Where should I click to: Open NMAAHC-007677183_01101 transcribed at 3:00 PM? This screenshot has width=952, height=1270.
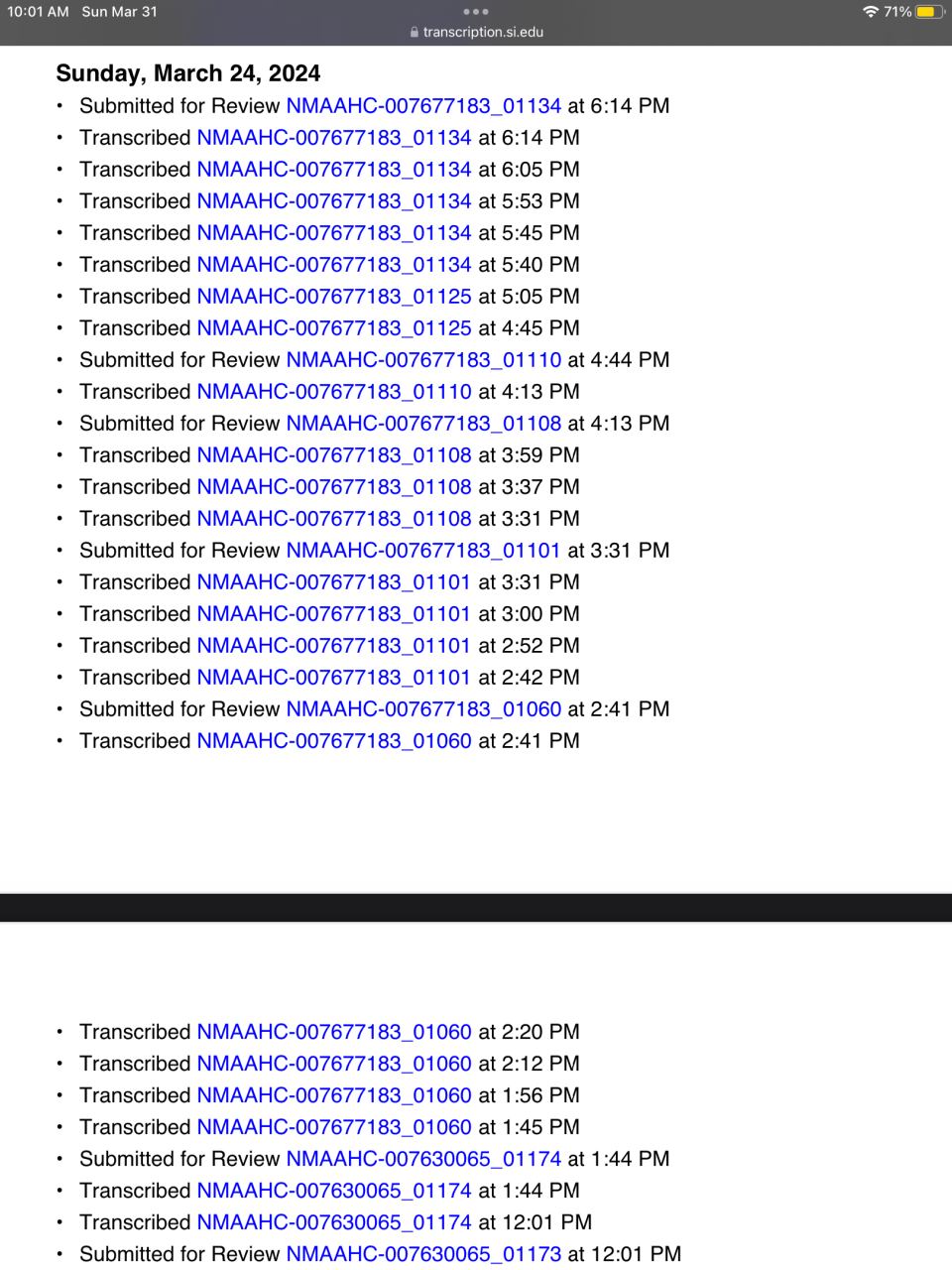pos(334,614)
